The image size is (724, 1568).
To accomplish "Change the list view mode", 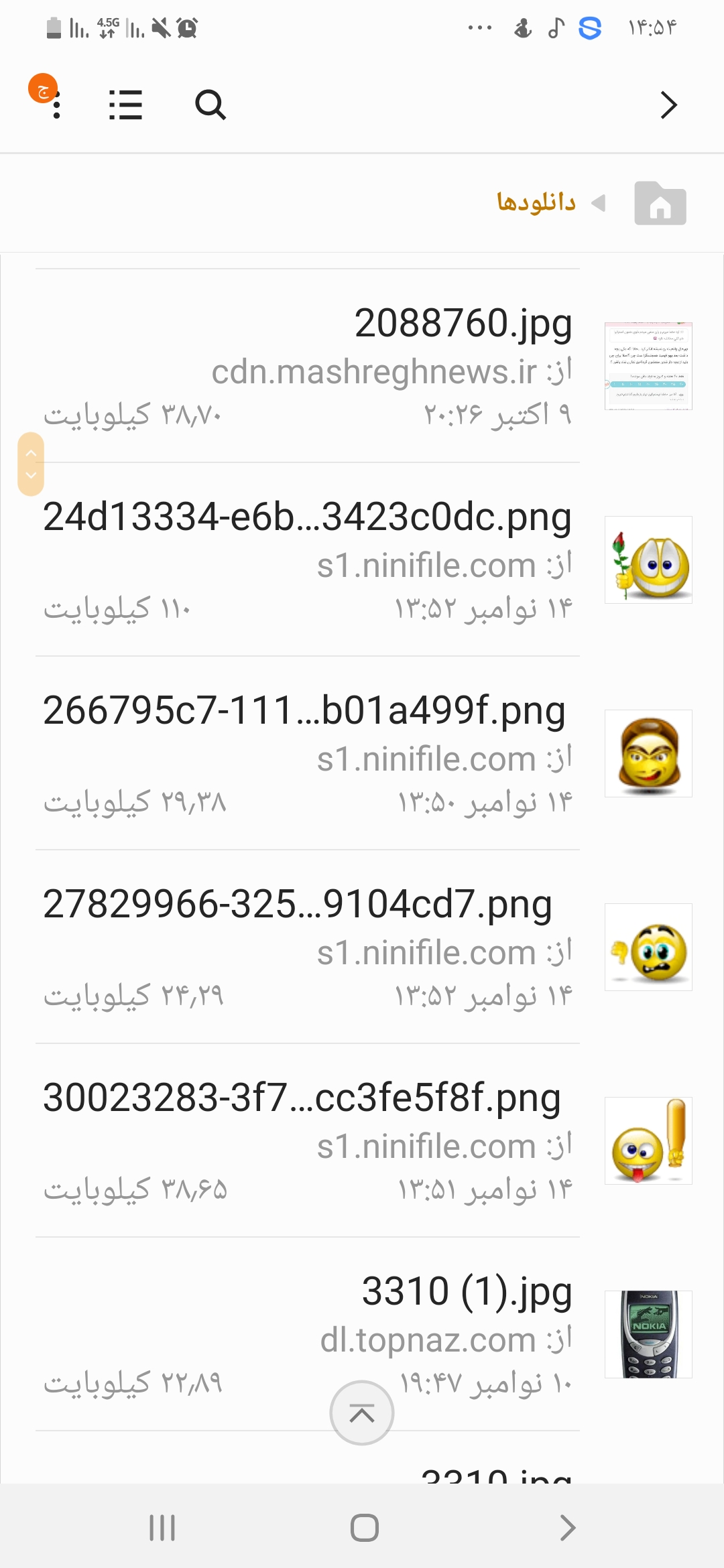I will click(x=125, y=105).
